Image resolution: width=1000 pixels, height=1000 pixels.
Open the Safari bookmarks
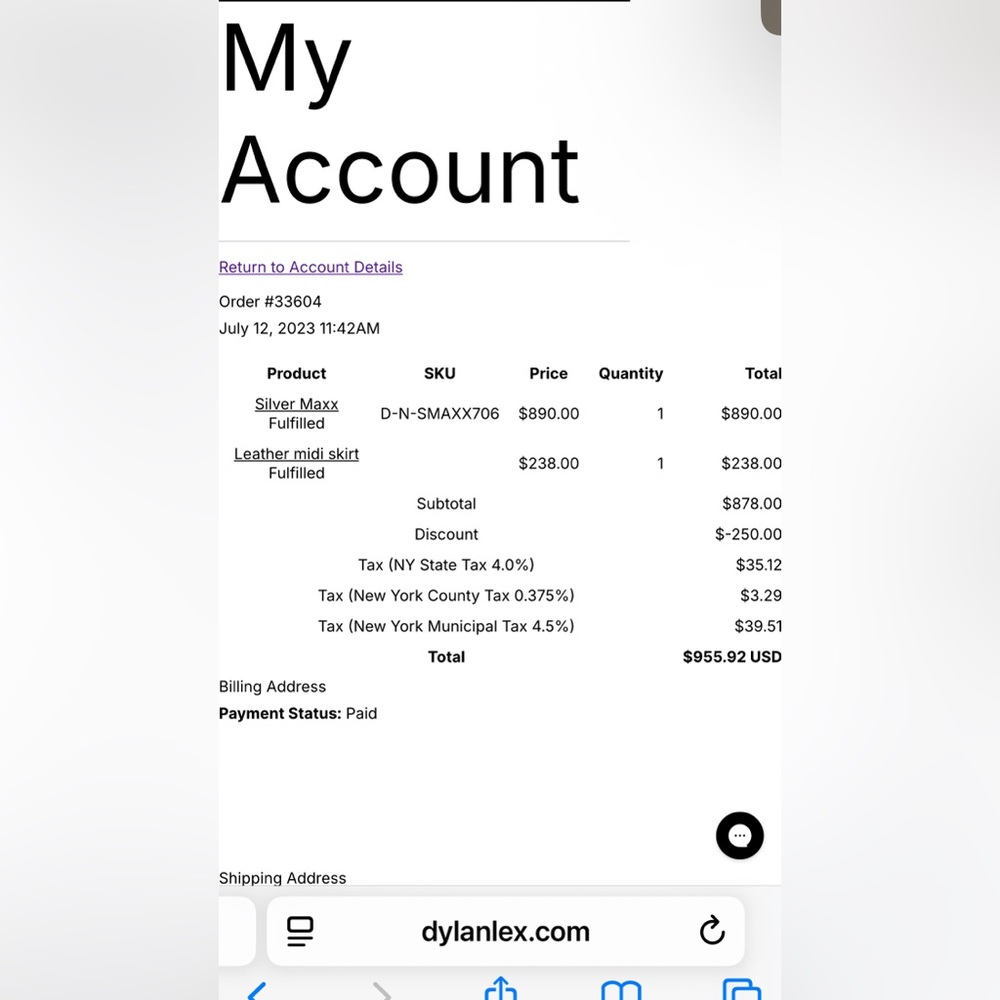click(x=621, y=991)
